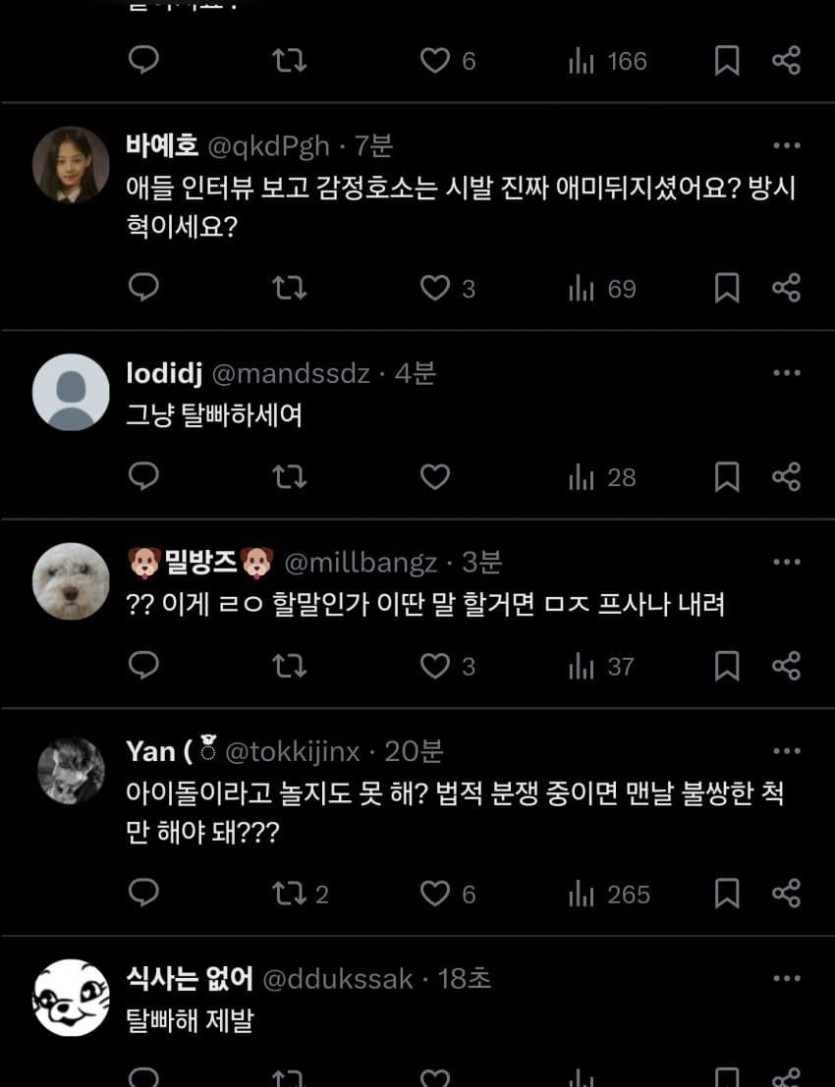Reply to 바예호's comment
The image size is (835, 1087).
pos(144,289)
